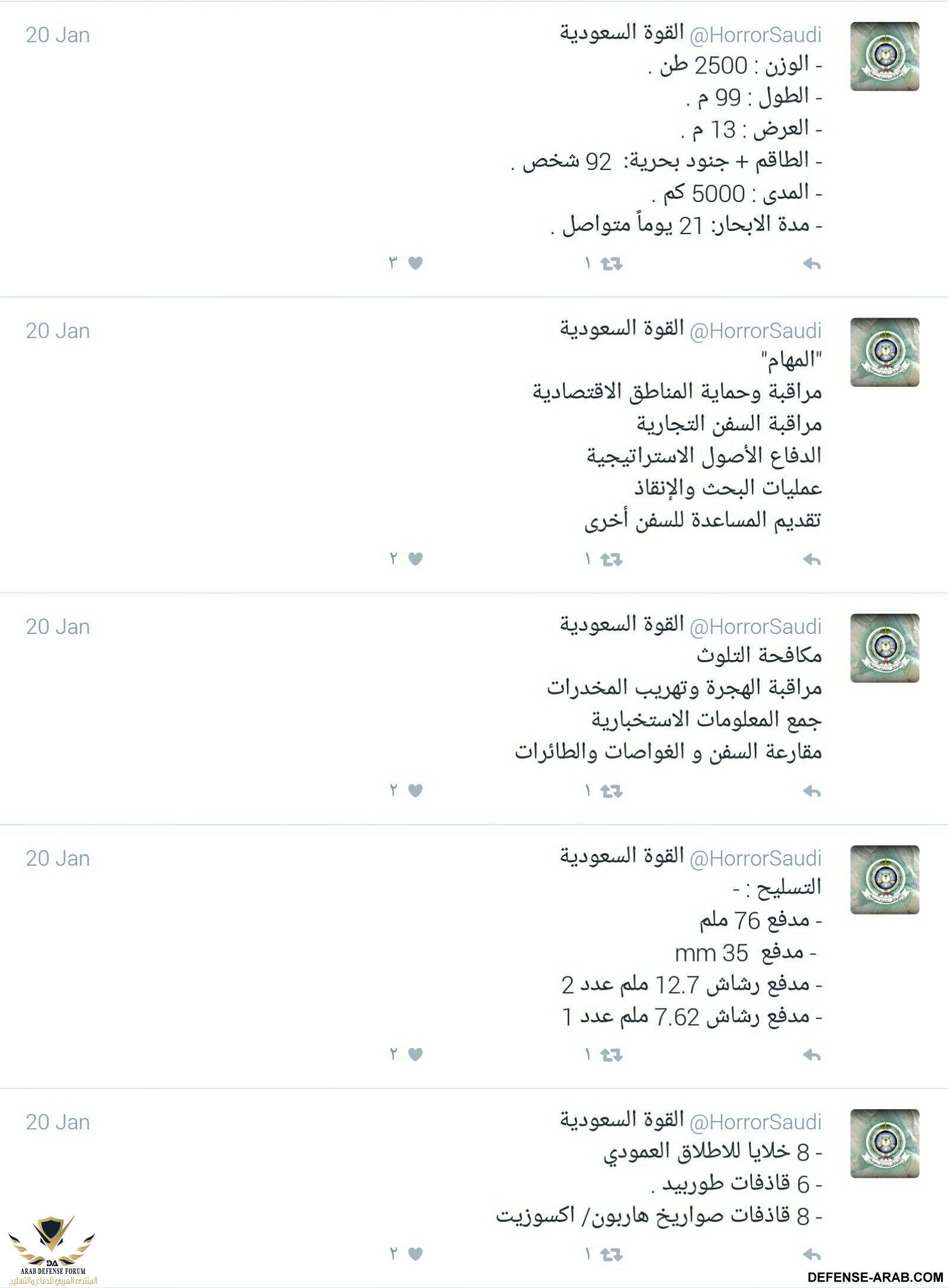Reply to the التسليح tweet
948x1288 pixels.
[811, 1055]
